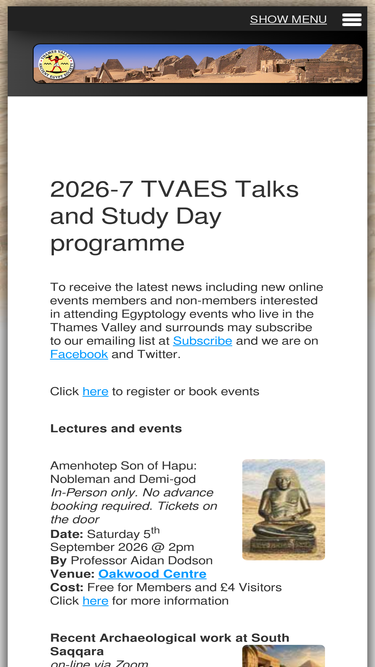
Task: Visit the Facebook page link
Action: pos(79,354)
